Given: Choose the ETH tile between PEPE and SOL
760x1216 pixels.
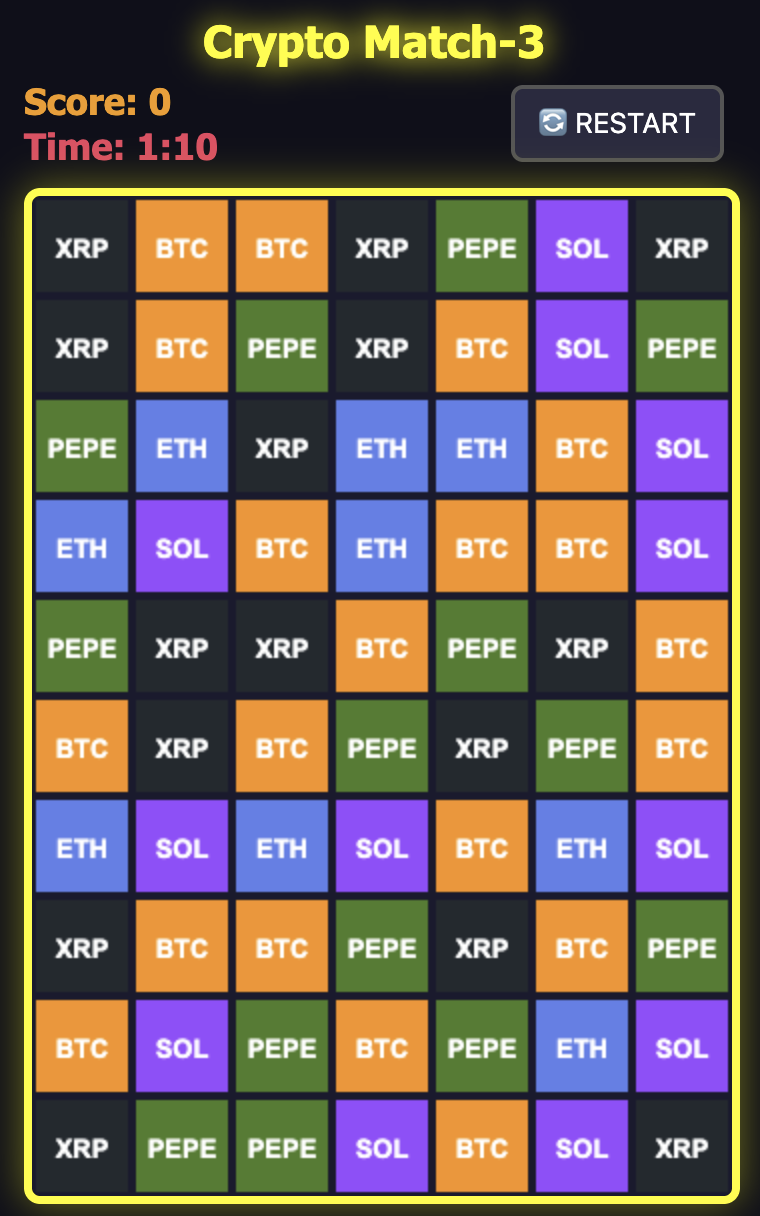Looking at the screenshot, I should (x=582, y=1048).
